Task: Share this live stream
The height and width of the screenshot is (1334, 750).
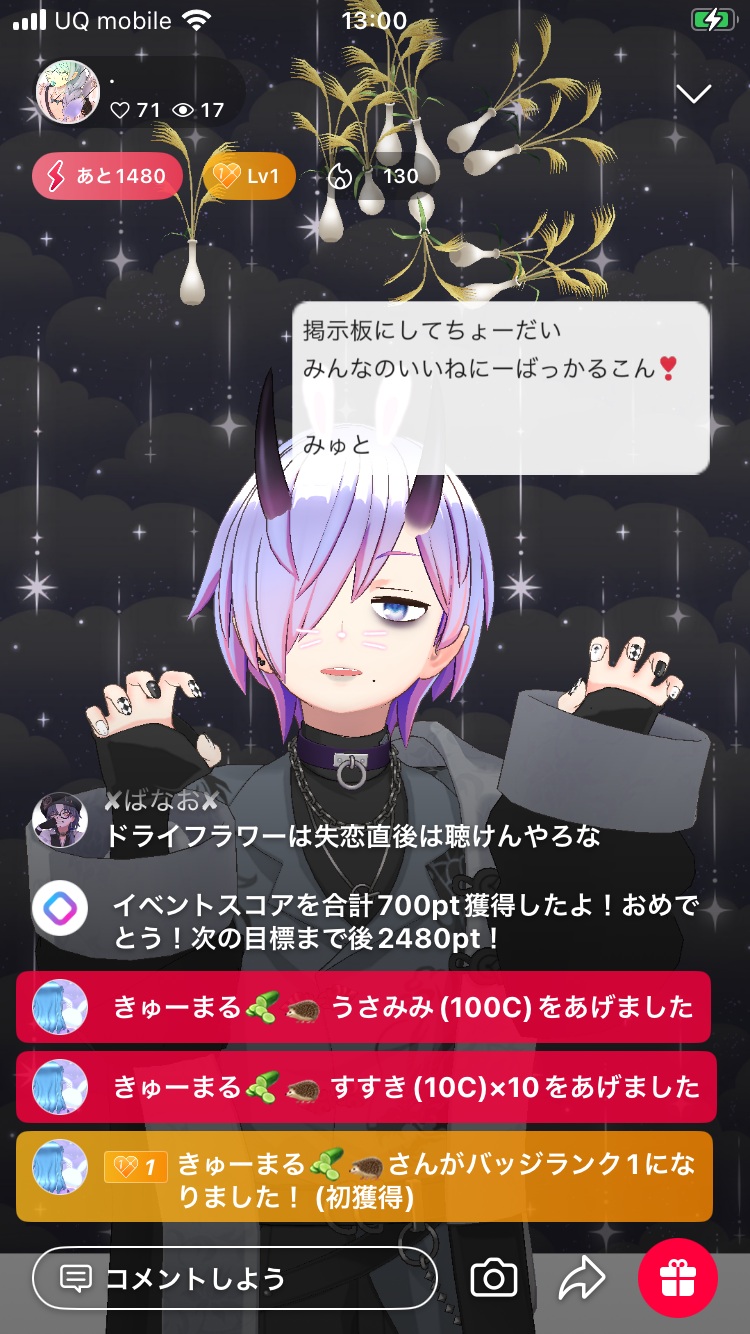Action: 581,1278
